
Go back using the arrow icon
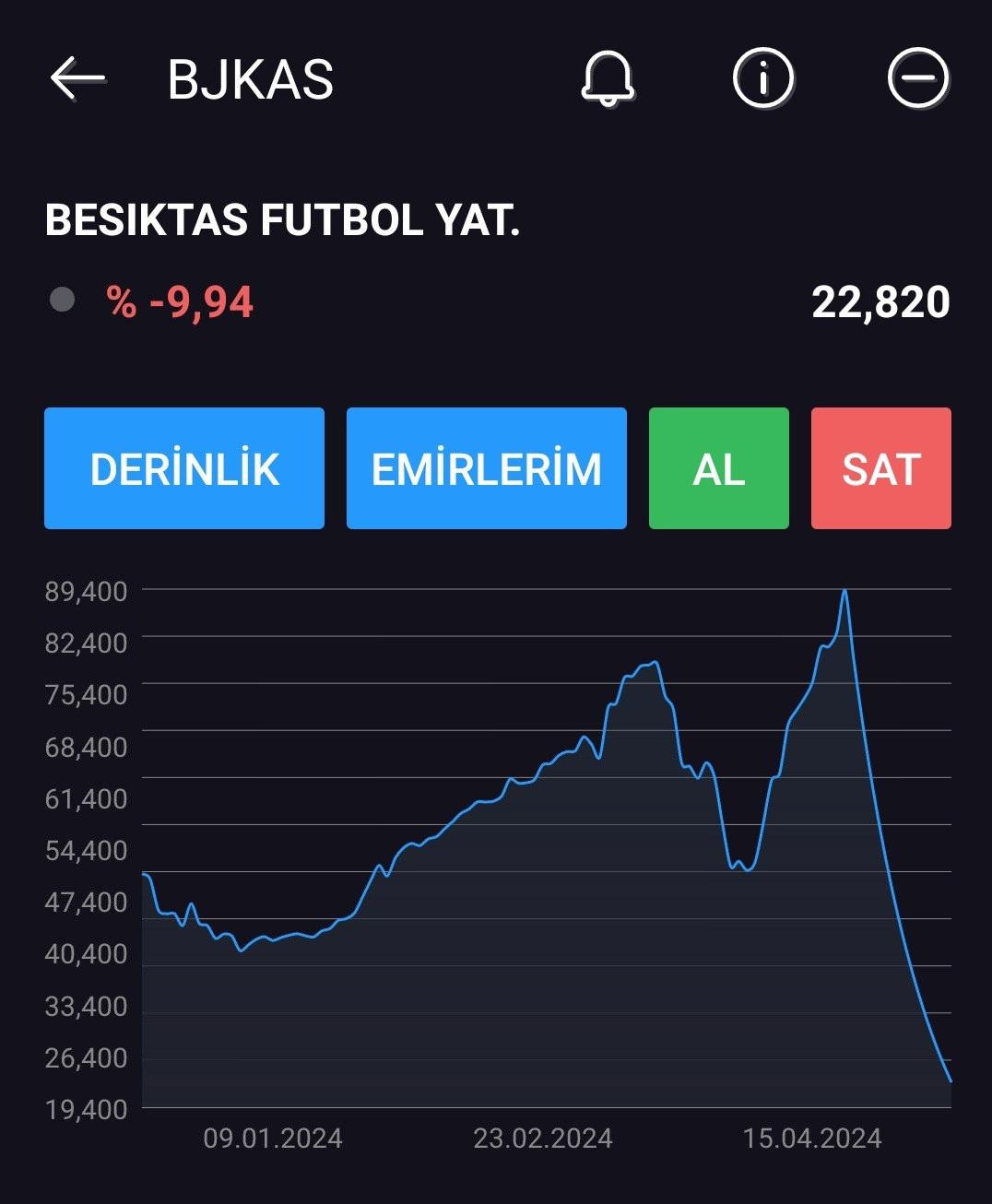click(77, 78)
